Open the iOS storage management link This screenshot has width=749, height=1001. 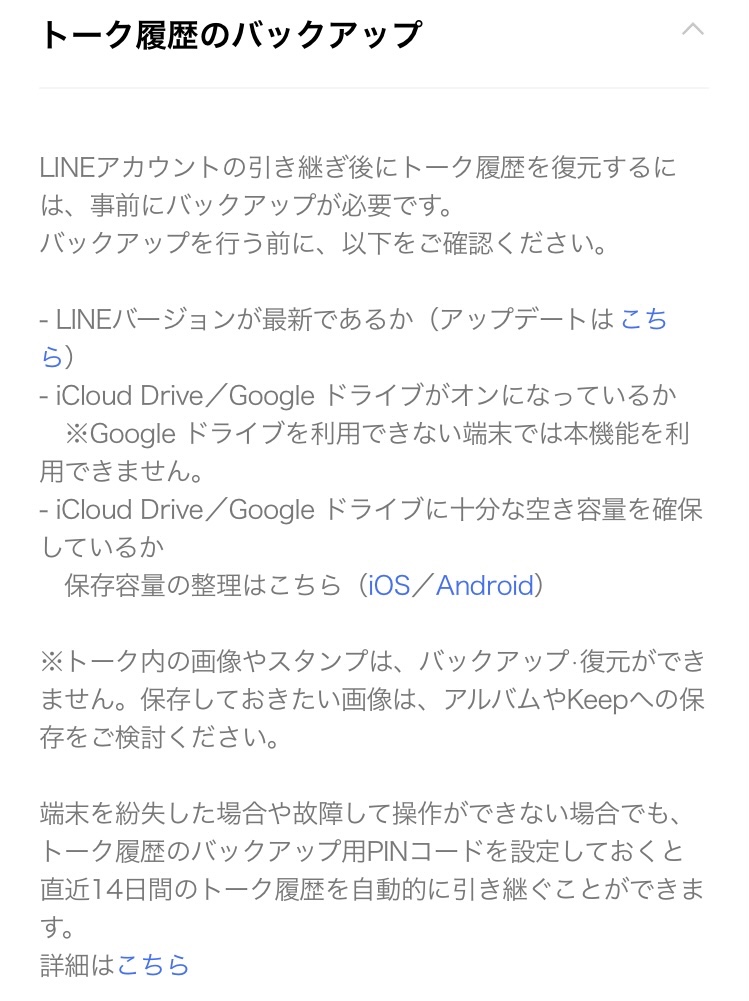click(389, 585)
